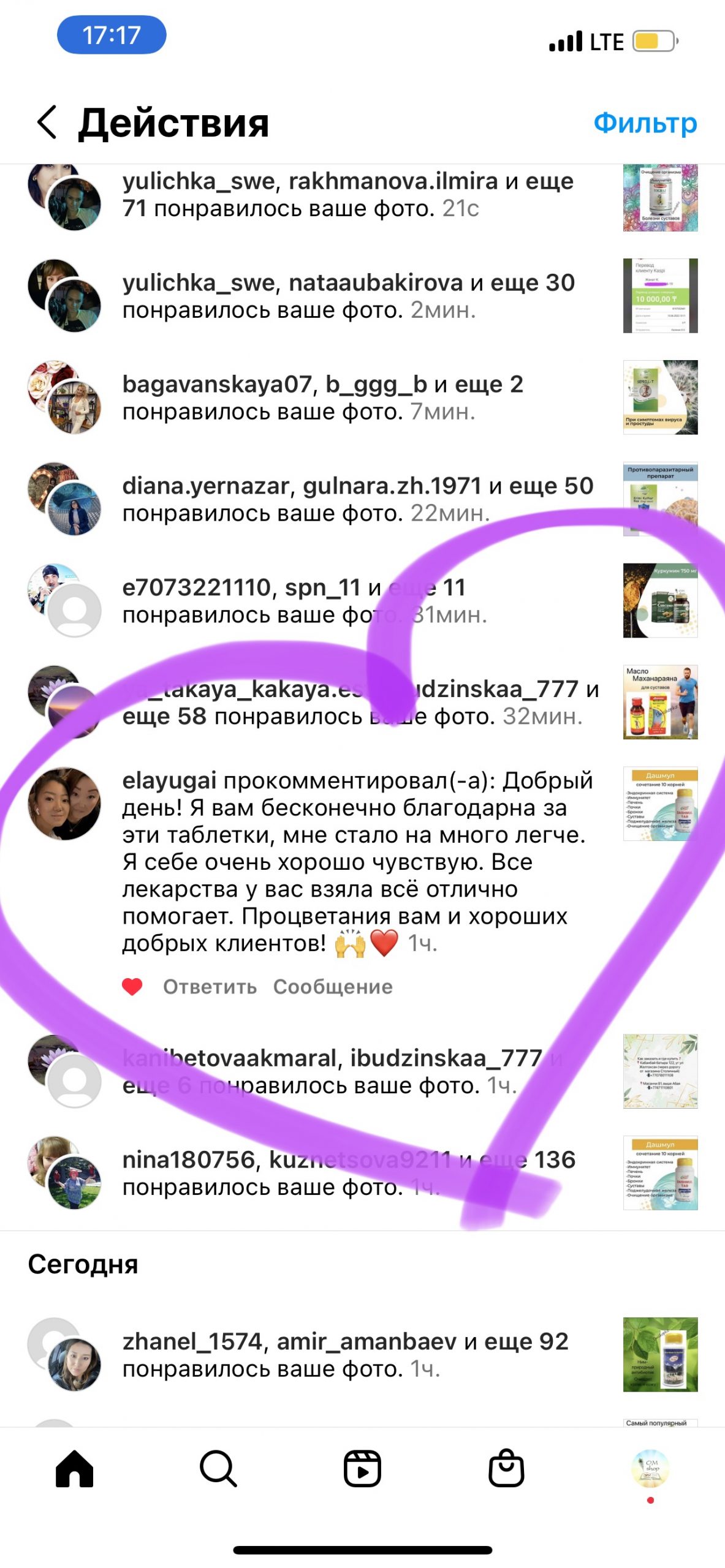Open the Фильтр option

tap(645, 123)
